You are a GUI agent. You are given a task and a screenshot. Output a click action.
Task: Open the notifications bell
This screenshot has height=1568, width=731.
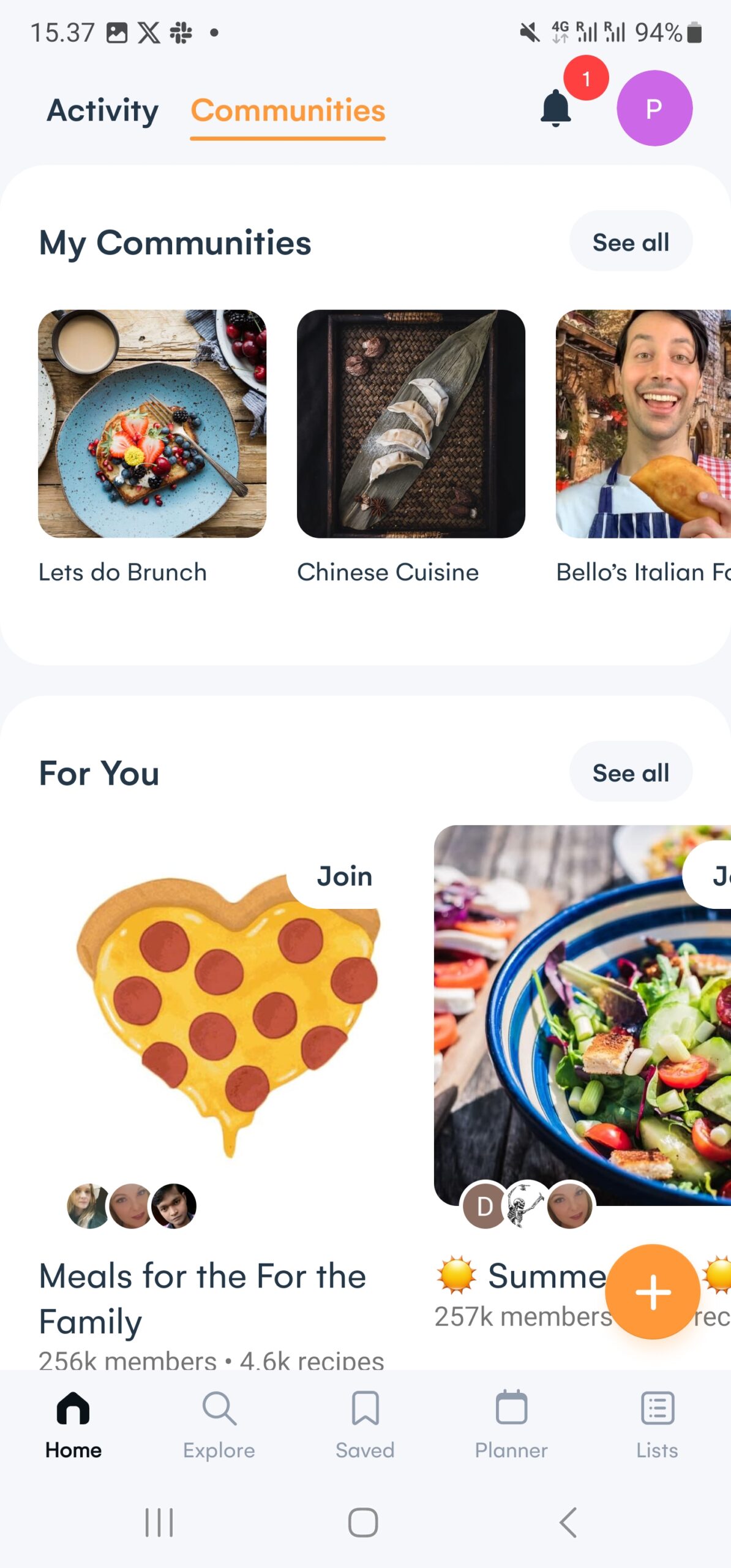pyautogui.click(x=556, y=108)
